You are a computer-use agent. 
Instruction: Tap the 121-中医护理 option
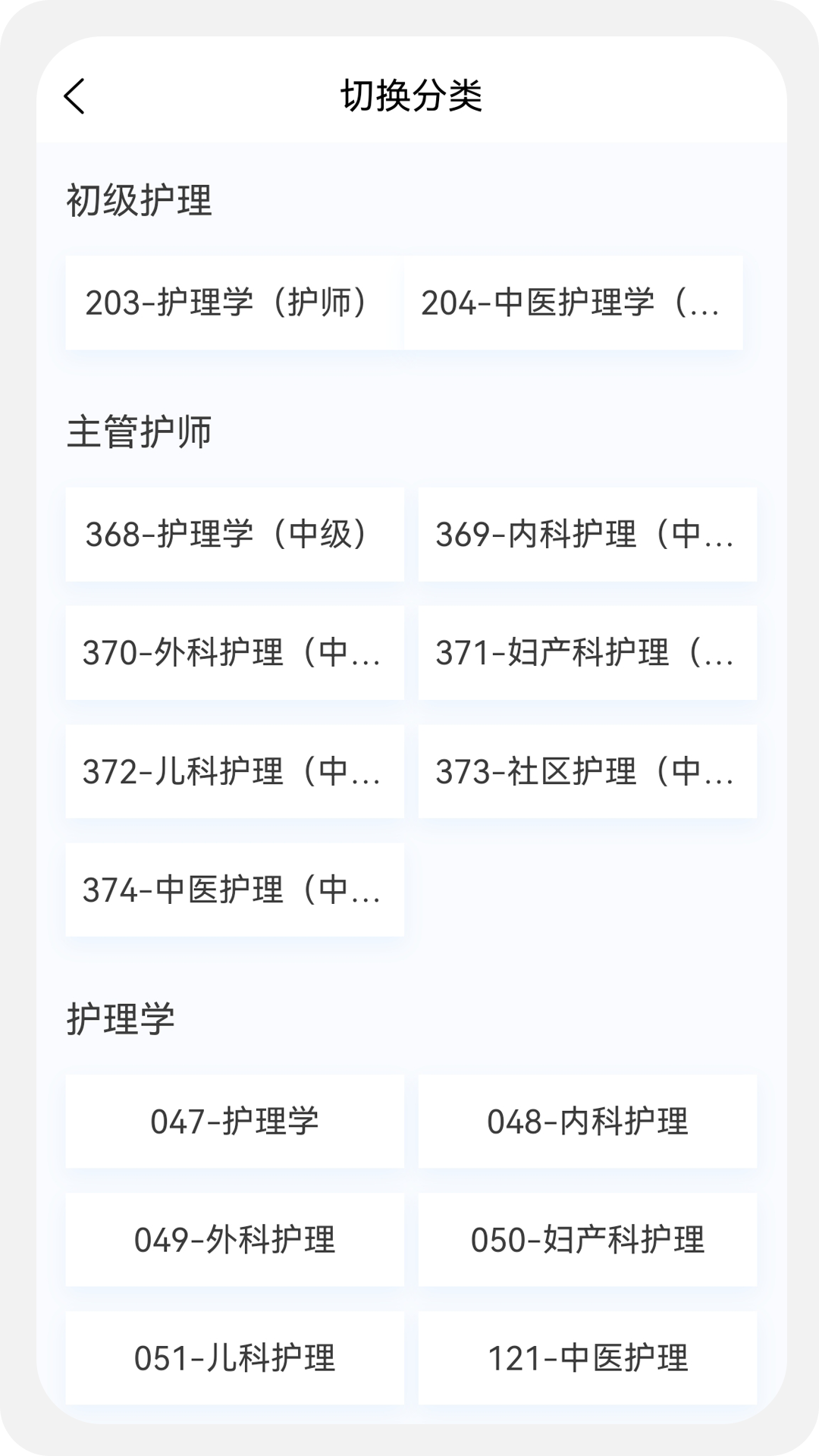pos(588,1358)
